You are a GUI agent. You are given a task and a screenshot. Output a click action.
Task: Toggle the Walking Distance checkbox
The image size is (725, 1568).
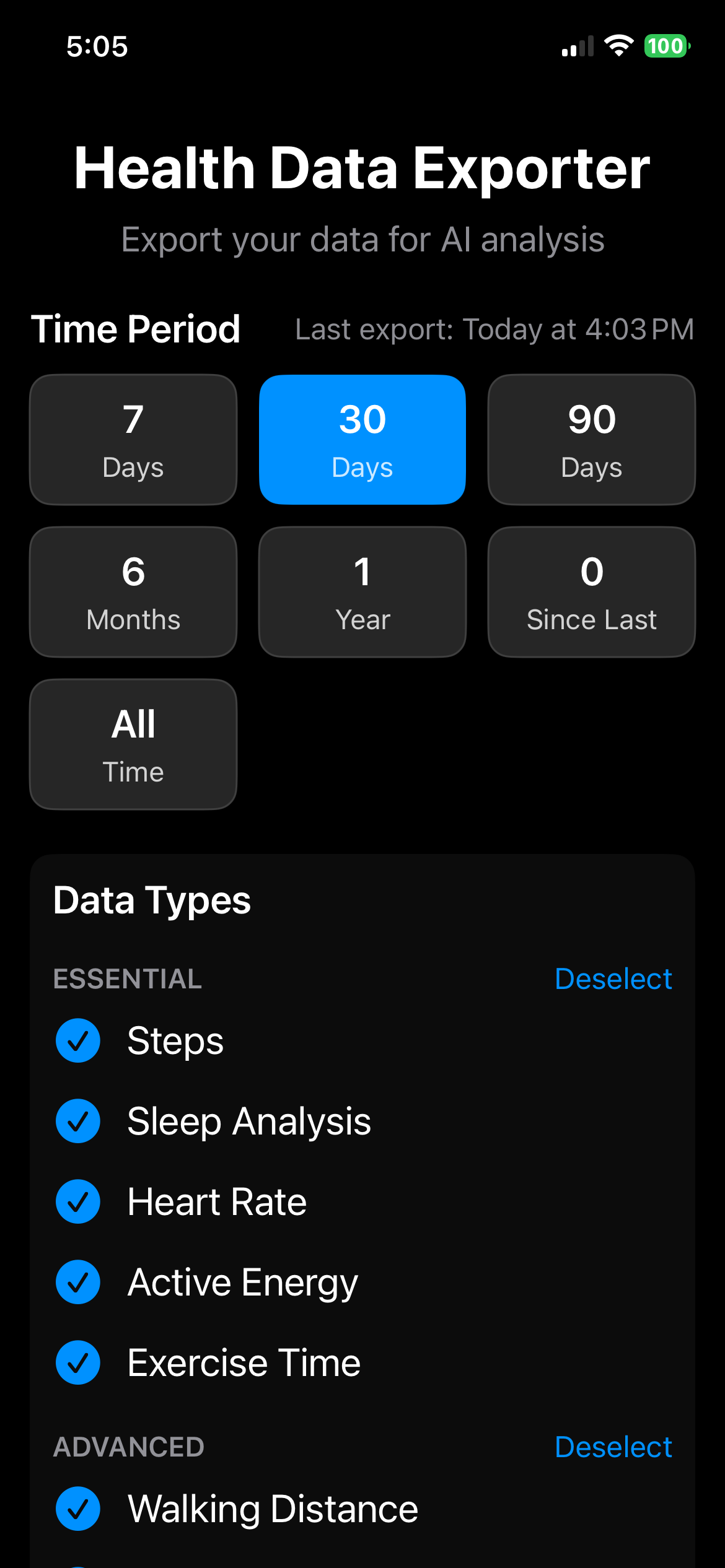78,1509
